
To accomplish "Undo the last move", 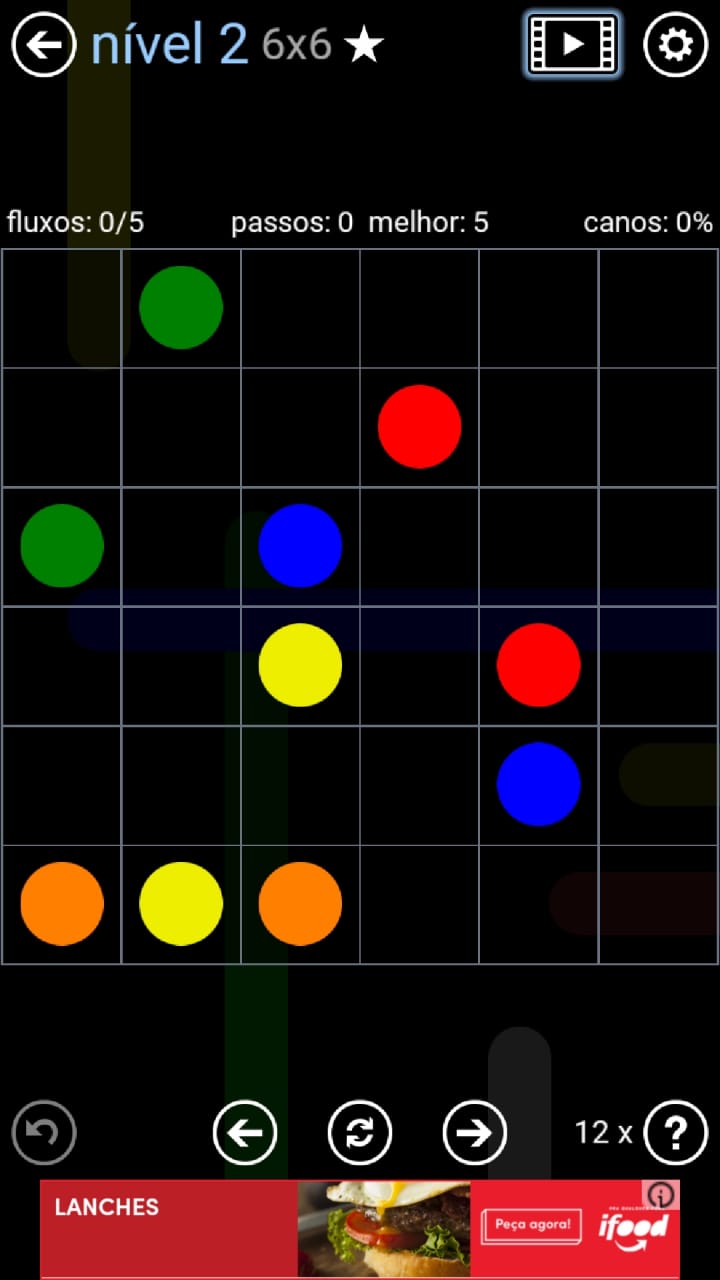I will 44,1133.
